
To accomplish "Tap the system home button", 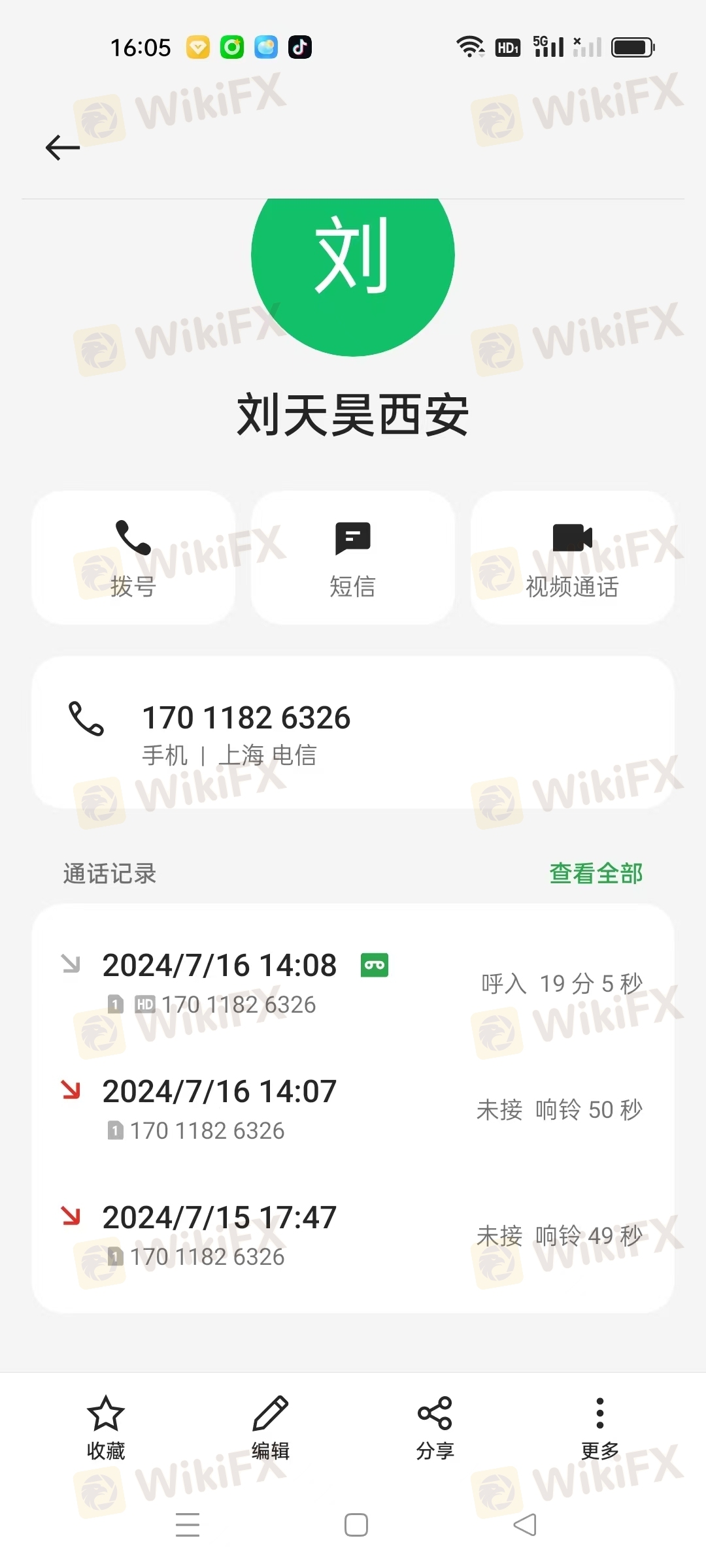I will click(356, 1525).
